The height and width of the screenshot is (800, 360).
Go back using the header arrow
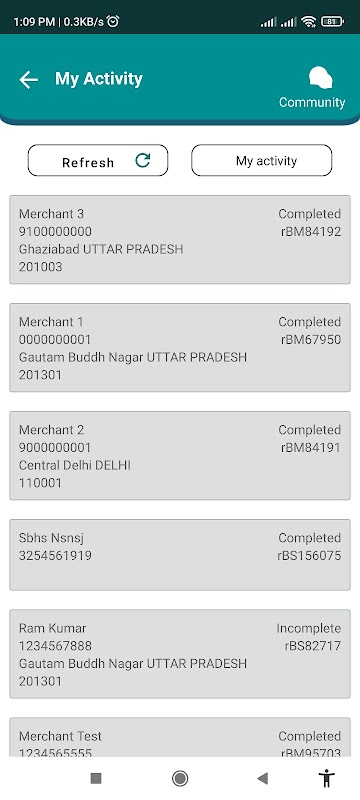(x=29, y=79)
